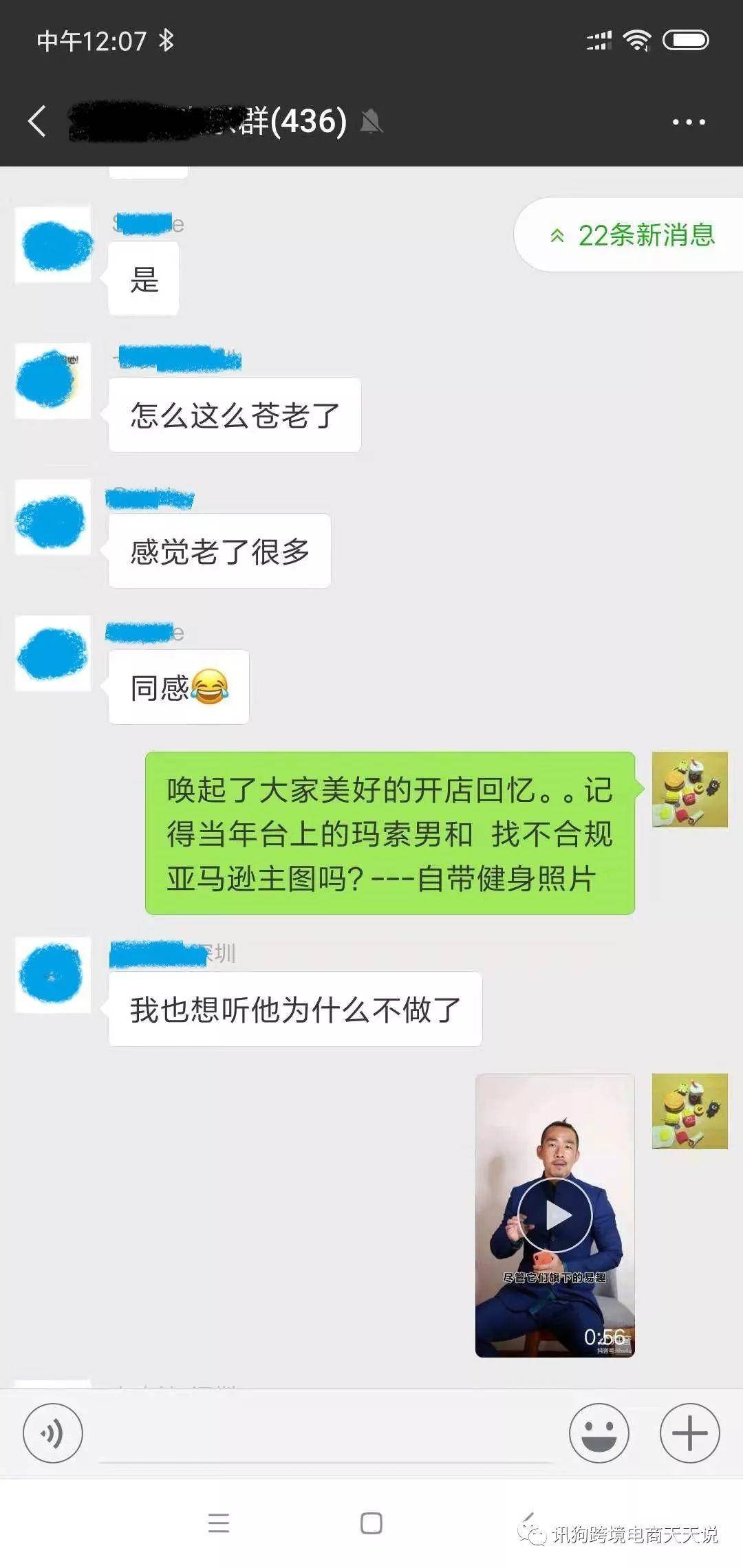Open system recent apps menu button
Screen dimensions: 743x1568
point(219,1523)
